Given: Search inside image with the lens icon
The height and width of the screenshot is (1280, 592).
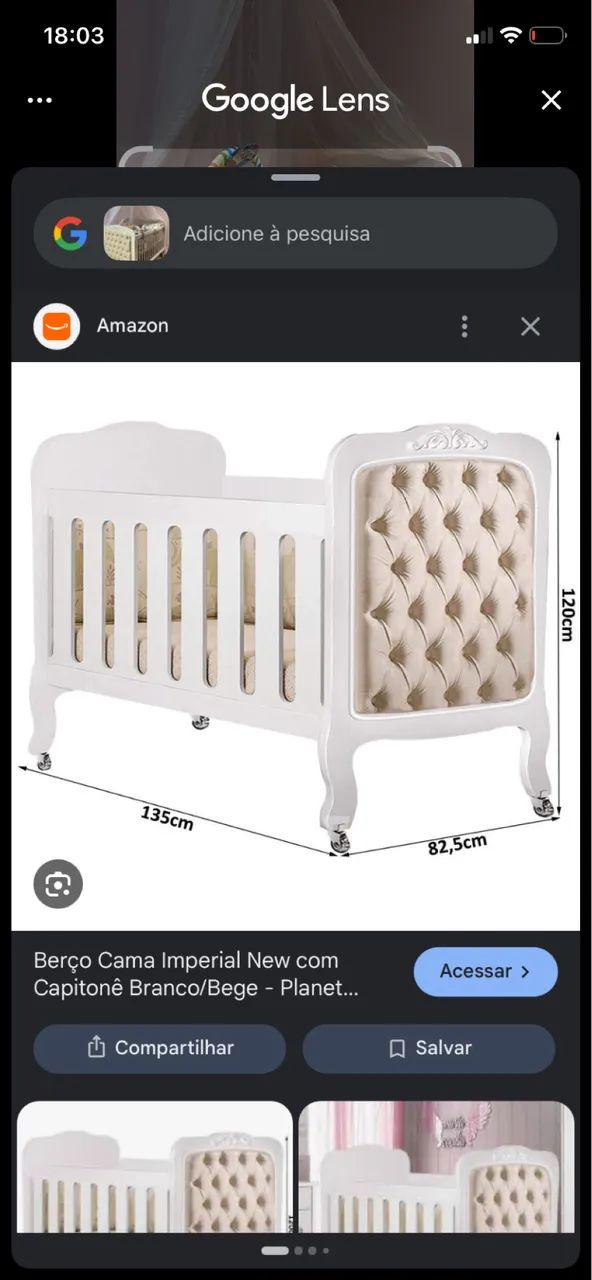Looking at the screenshot, I should (58, 884).
